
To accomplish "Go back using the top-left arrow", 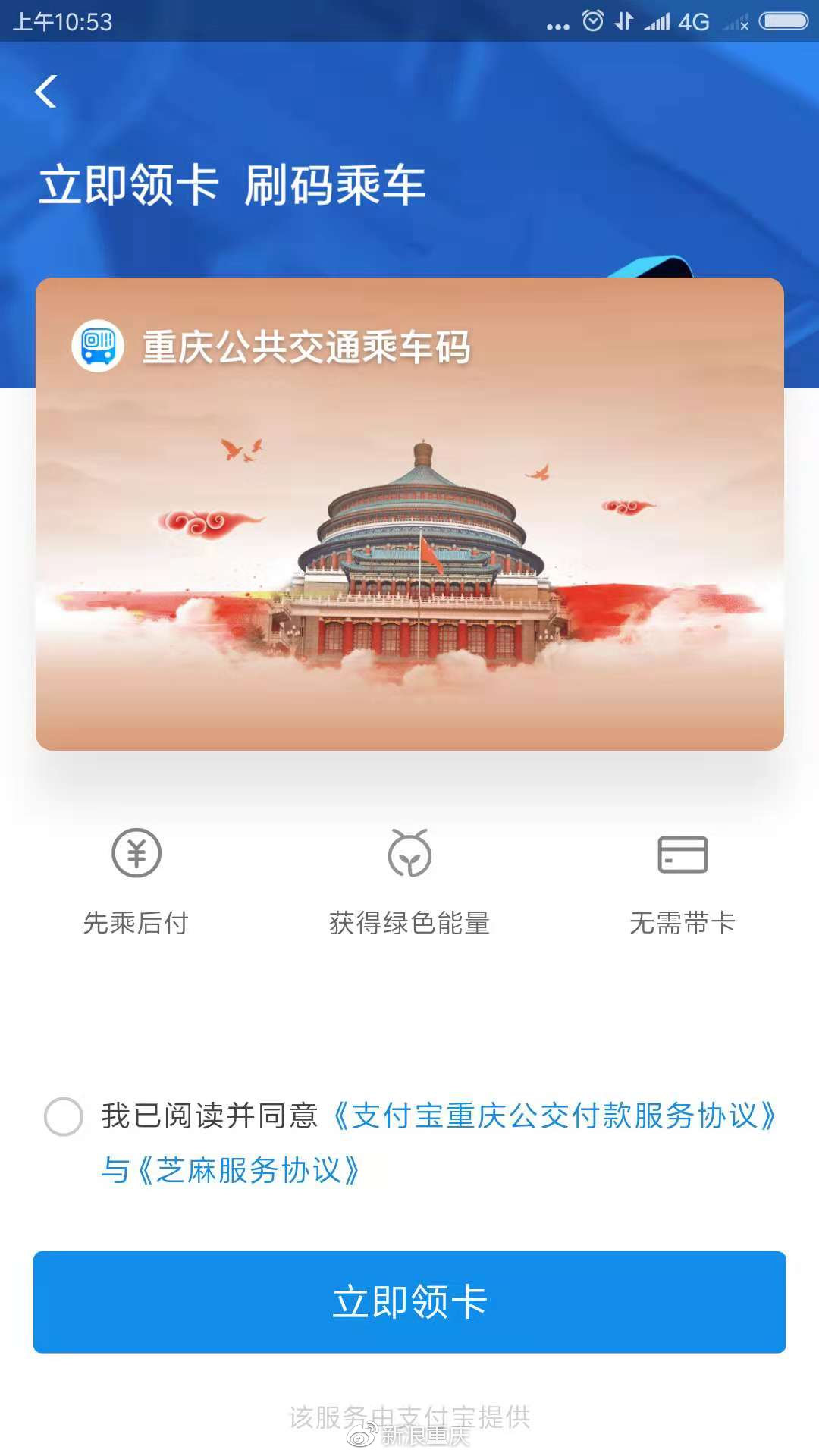I will pos(46,92).
